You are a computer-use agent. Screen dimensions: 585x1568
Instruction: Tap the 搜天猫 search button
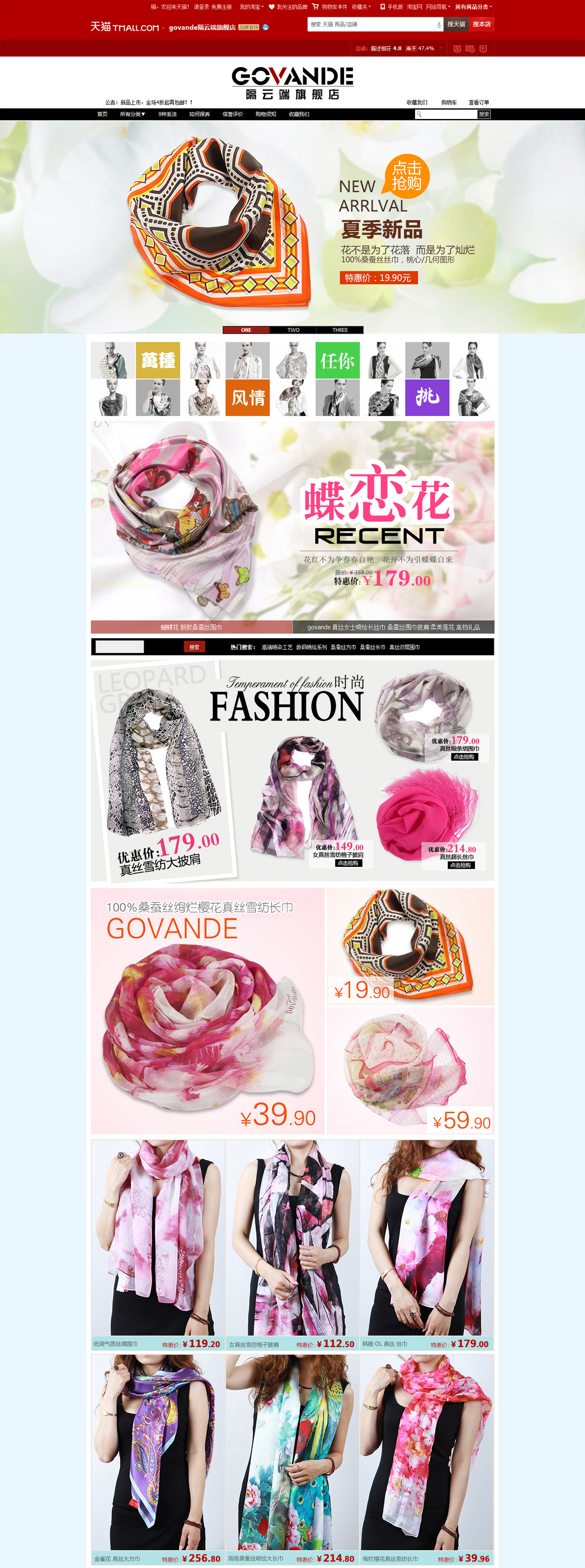pos(456,25)
